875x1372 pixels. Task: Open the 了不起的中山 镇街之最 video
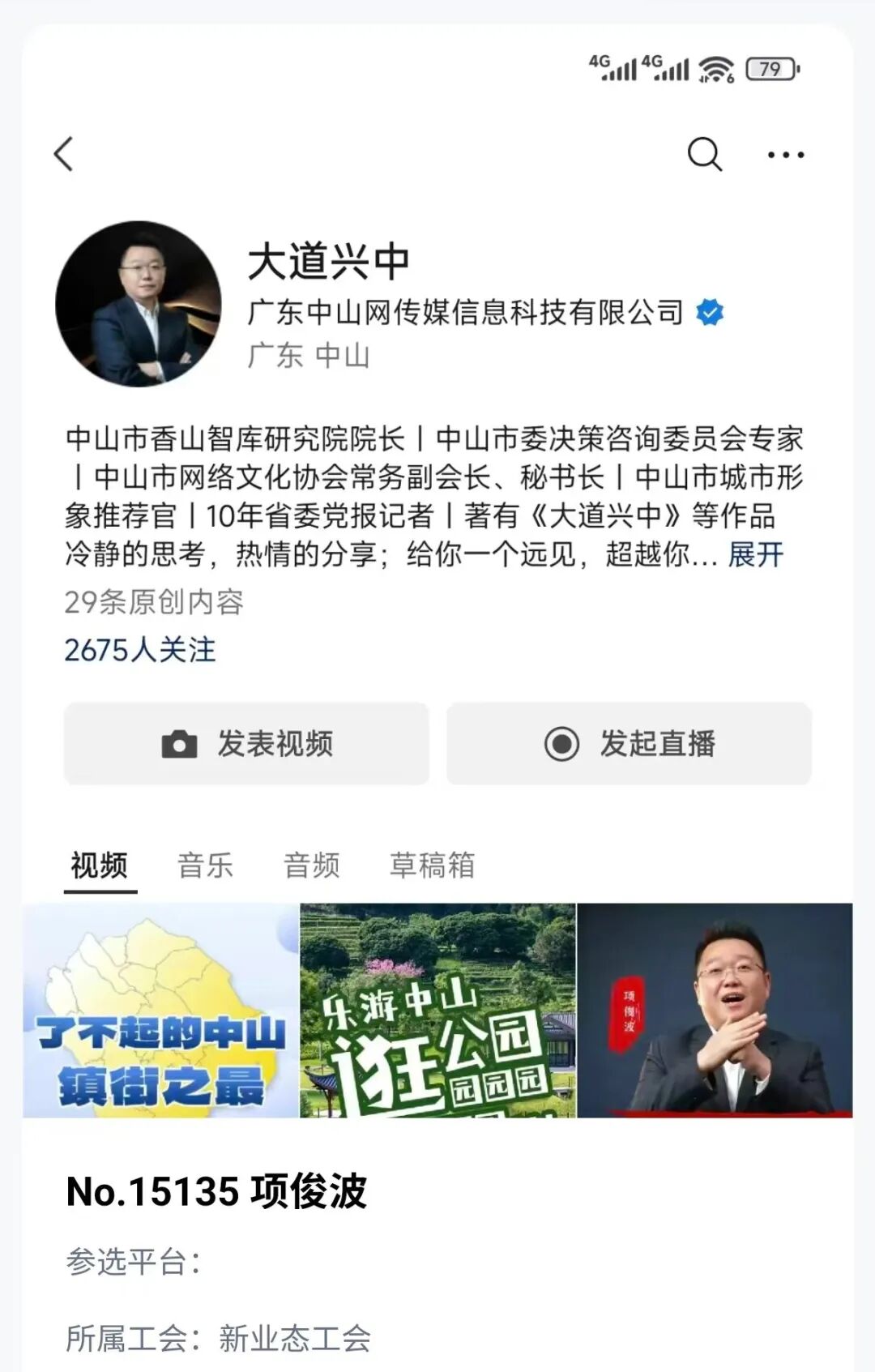click(x=161, y=1011)
